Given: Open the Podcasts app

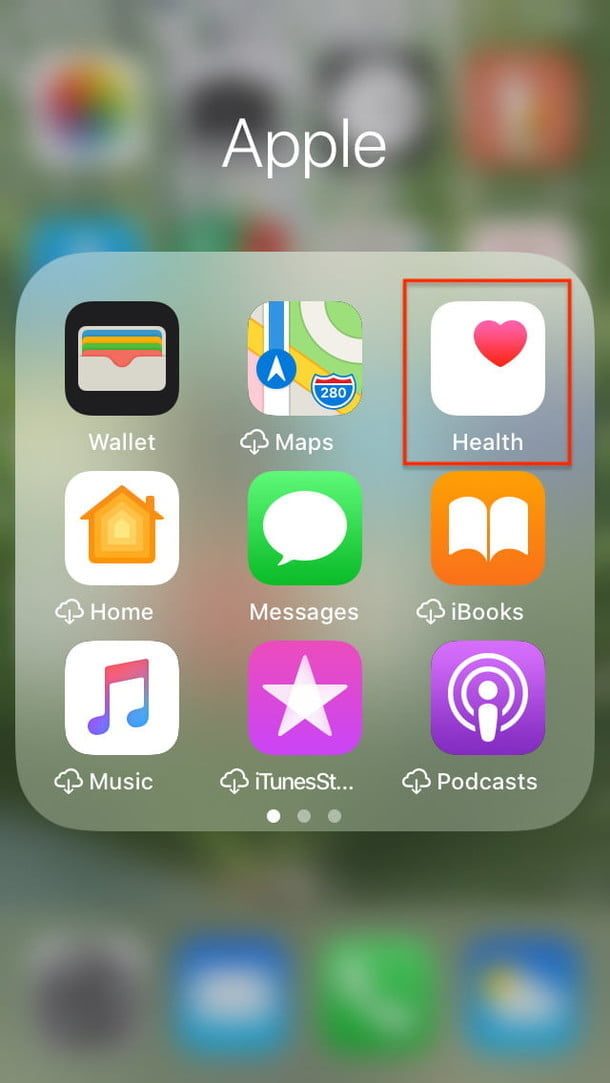Looking at the screenshot, I should click(x=488, y=698).
